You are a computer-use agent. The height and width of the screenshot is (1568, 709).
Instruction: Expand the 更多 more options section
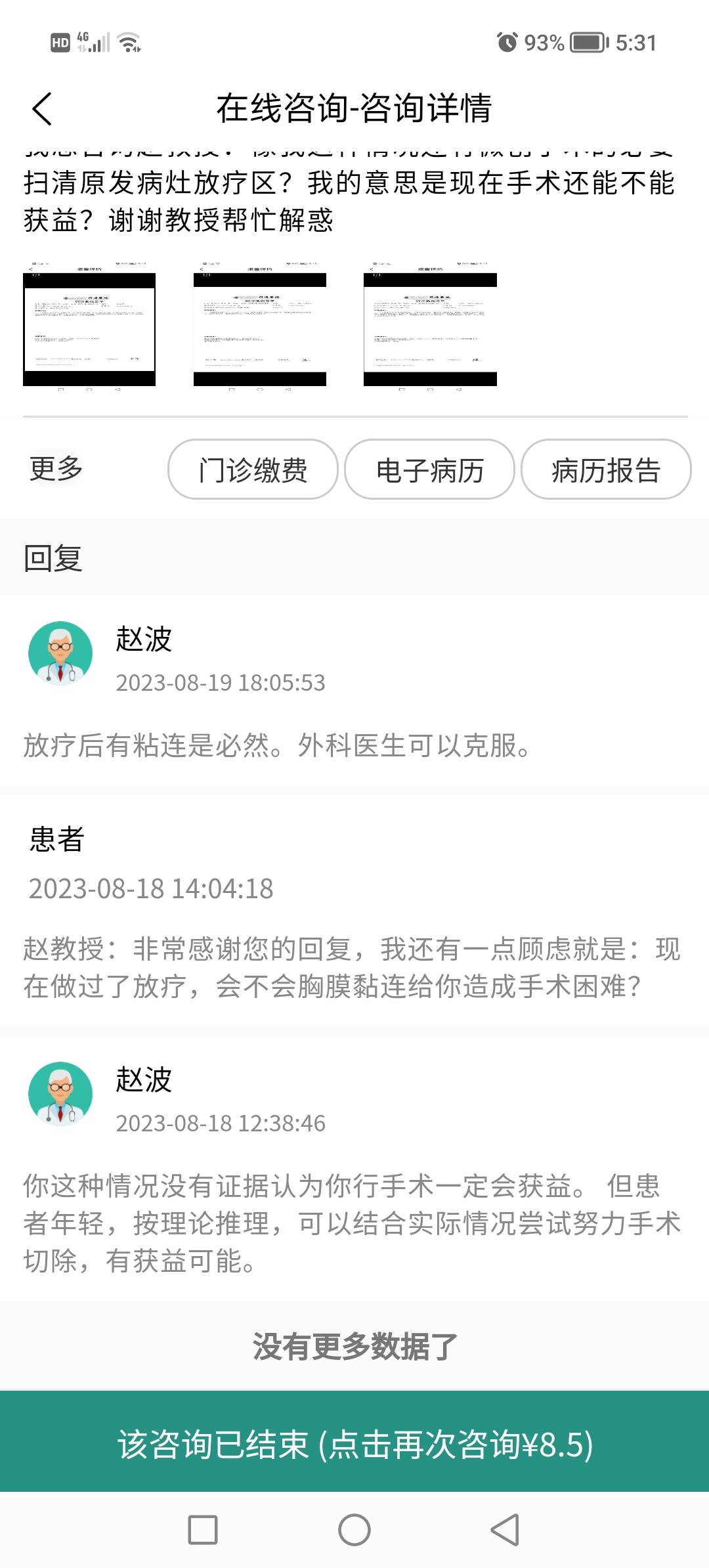55,469
